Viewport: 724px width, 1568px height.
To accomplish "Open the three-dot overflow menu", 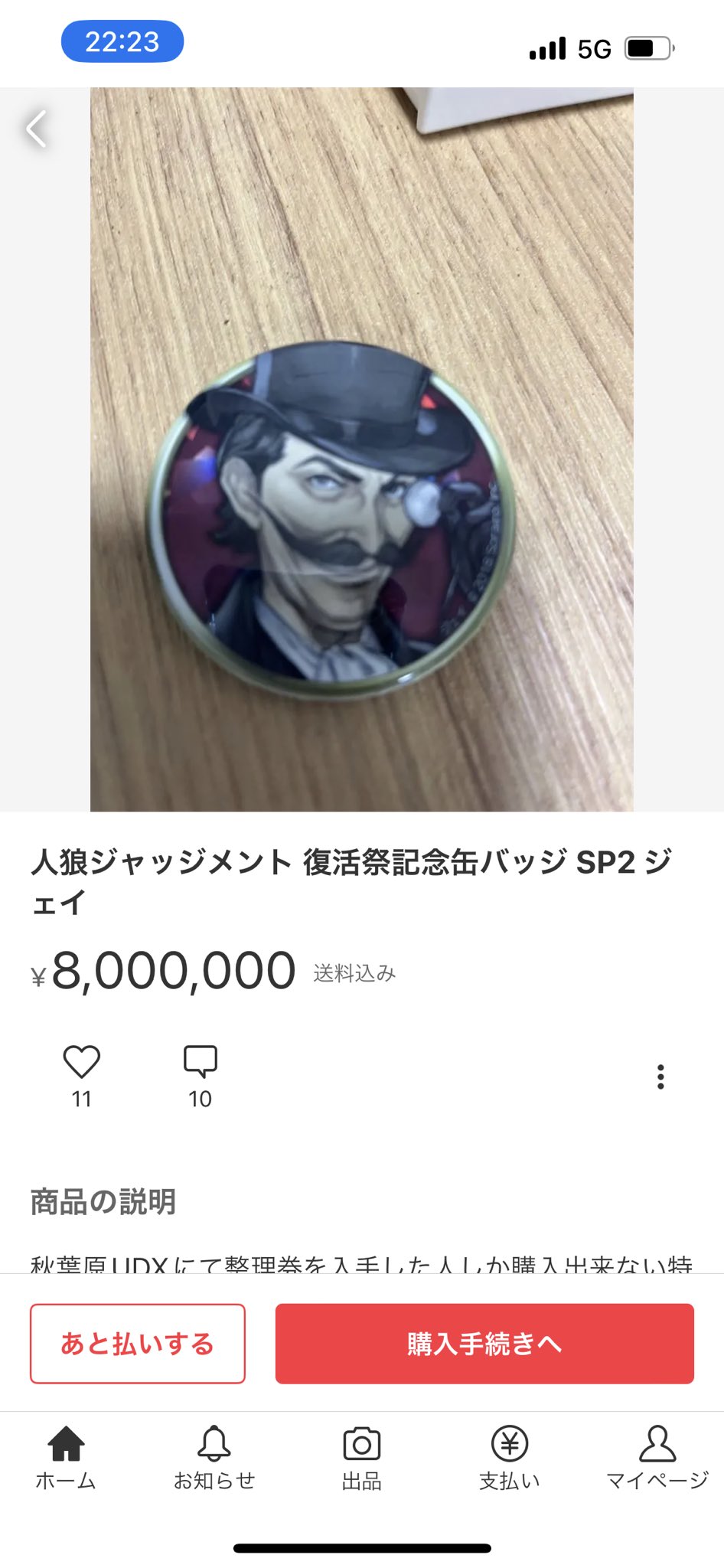I will pyautogui.click(x=660, y=1076).
